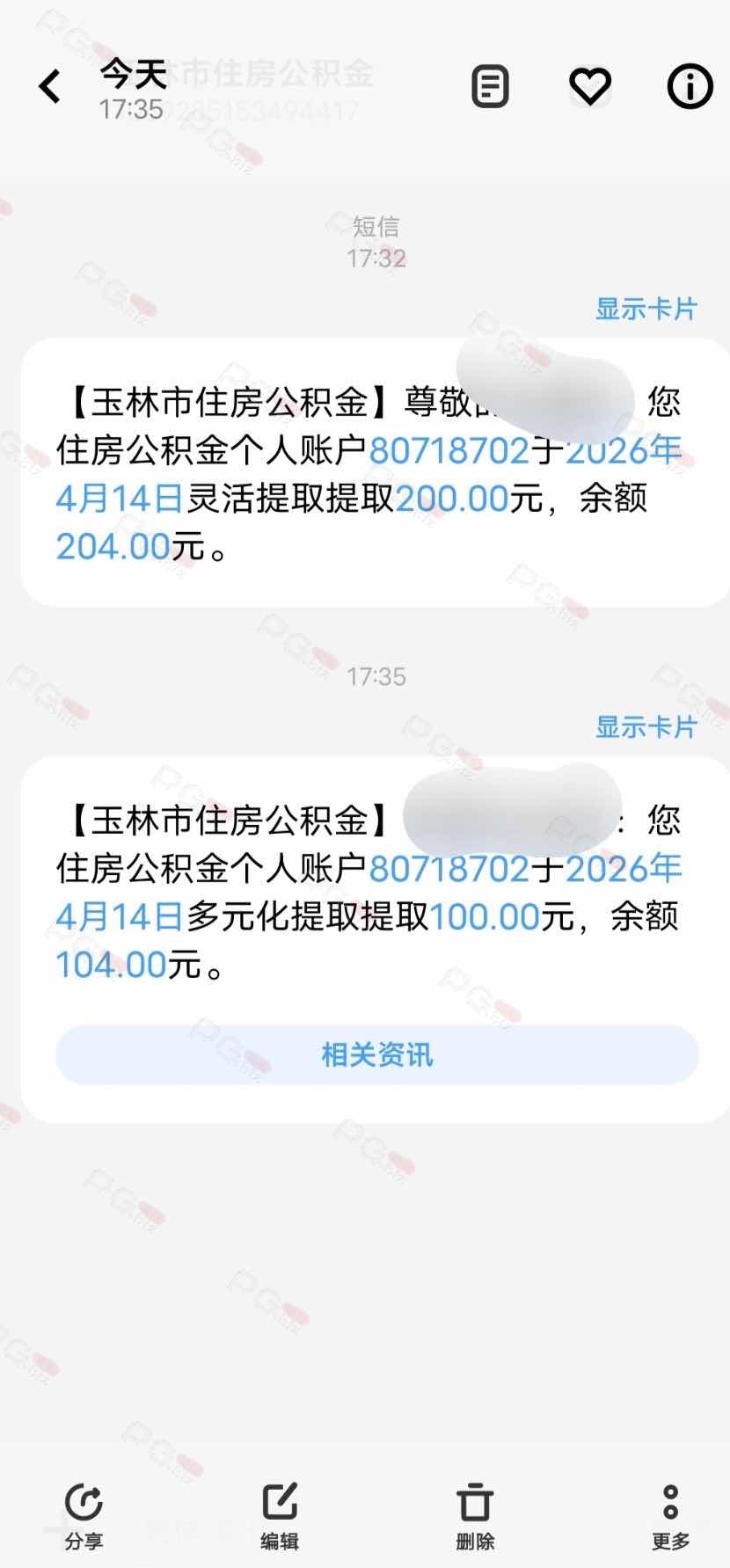Go back to the message list
The height and width of the screenshot is (1568, 730).
point(50,87)
